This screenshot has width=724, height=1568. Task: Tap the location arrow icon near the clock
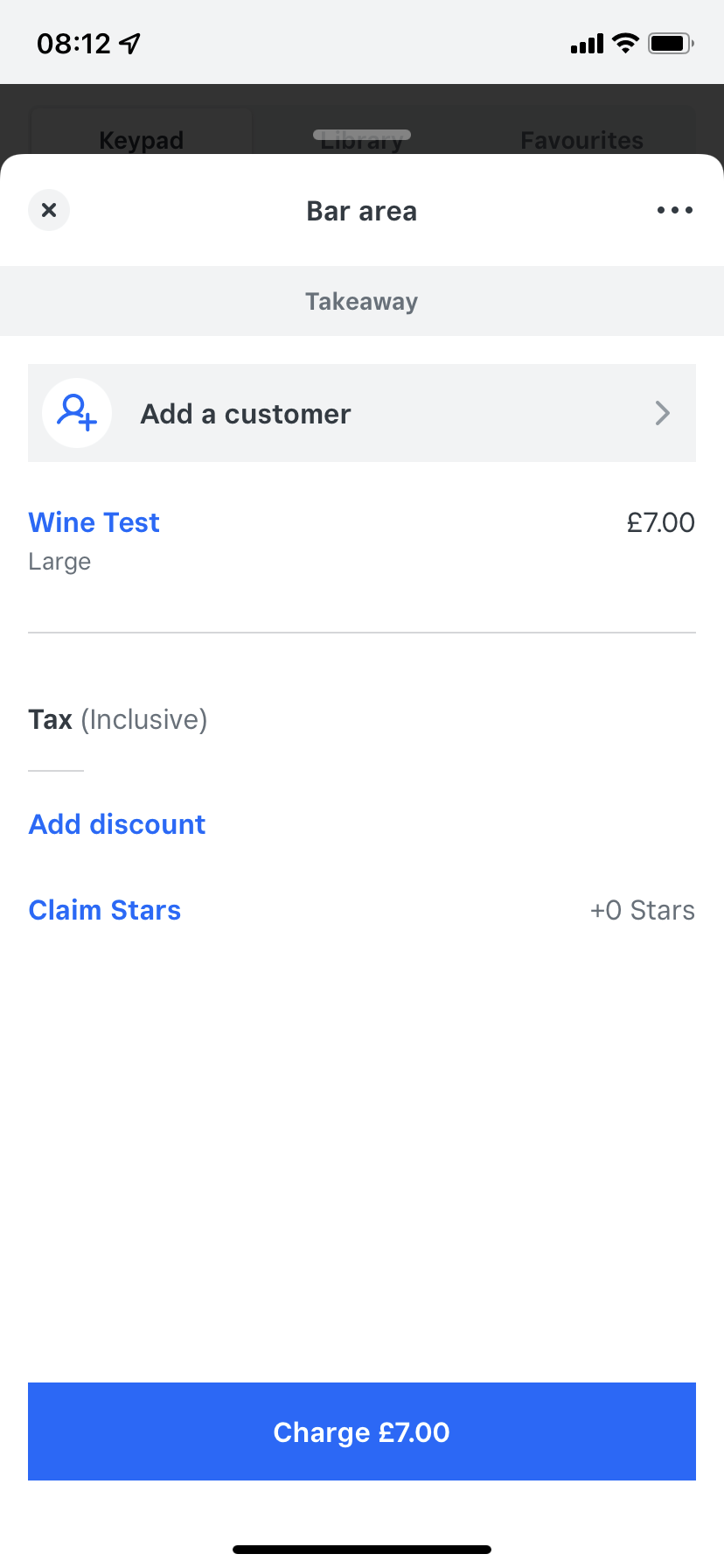[x=128, y=43]
